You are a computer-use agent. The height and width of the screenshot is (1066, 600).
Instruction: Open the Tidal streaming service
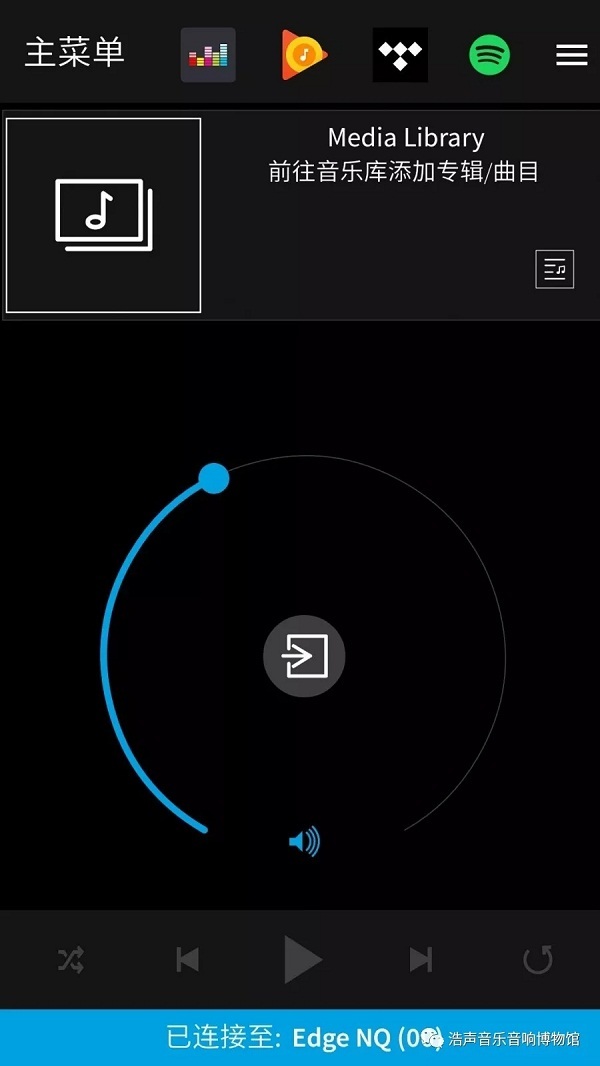(400, 55)
